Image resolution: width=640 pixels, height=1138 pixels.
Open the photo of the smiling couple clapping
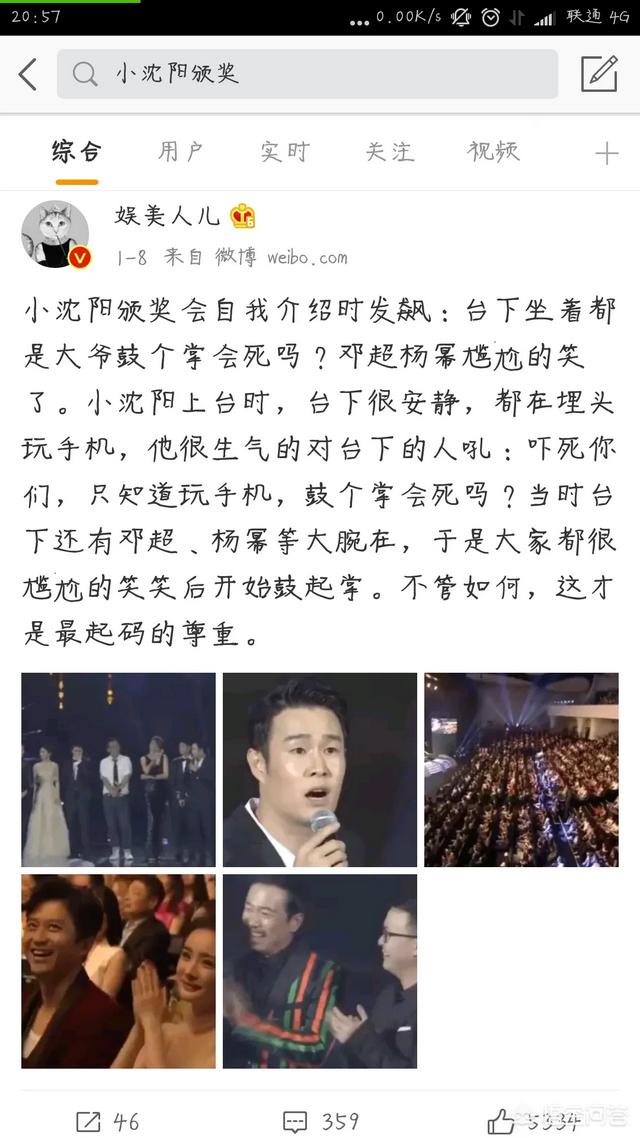click(118, 971)
